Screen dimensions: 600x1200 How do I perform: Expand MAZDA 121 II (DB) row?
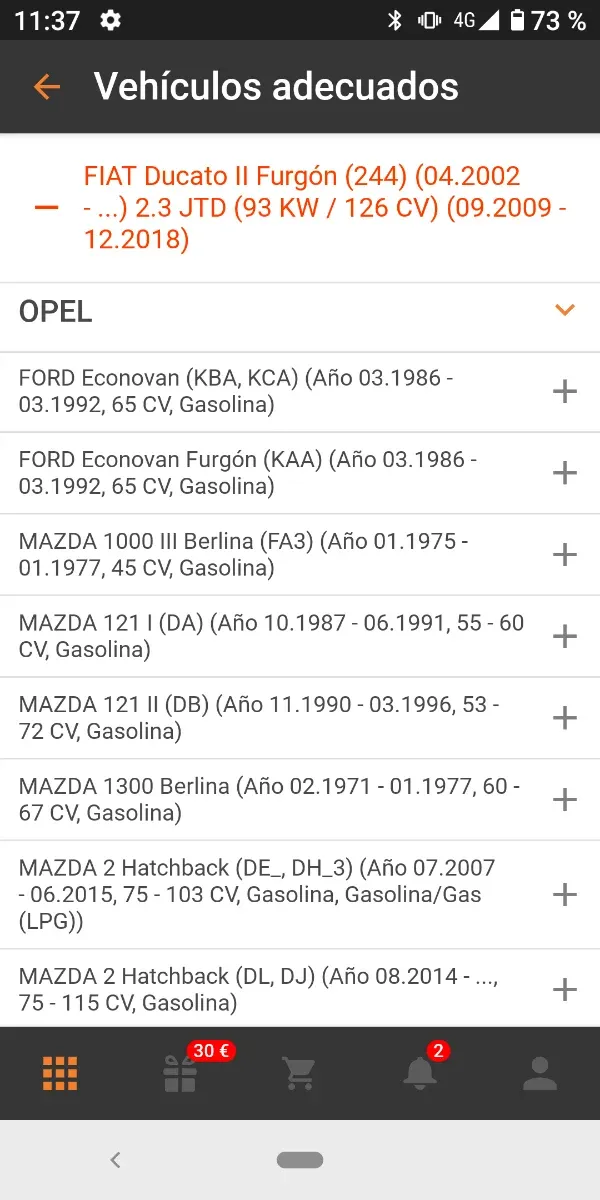[564, 718]
